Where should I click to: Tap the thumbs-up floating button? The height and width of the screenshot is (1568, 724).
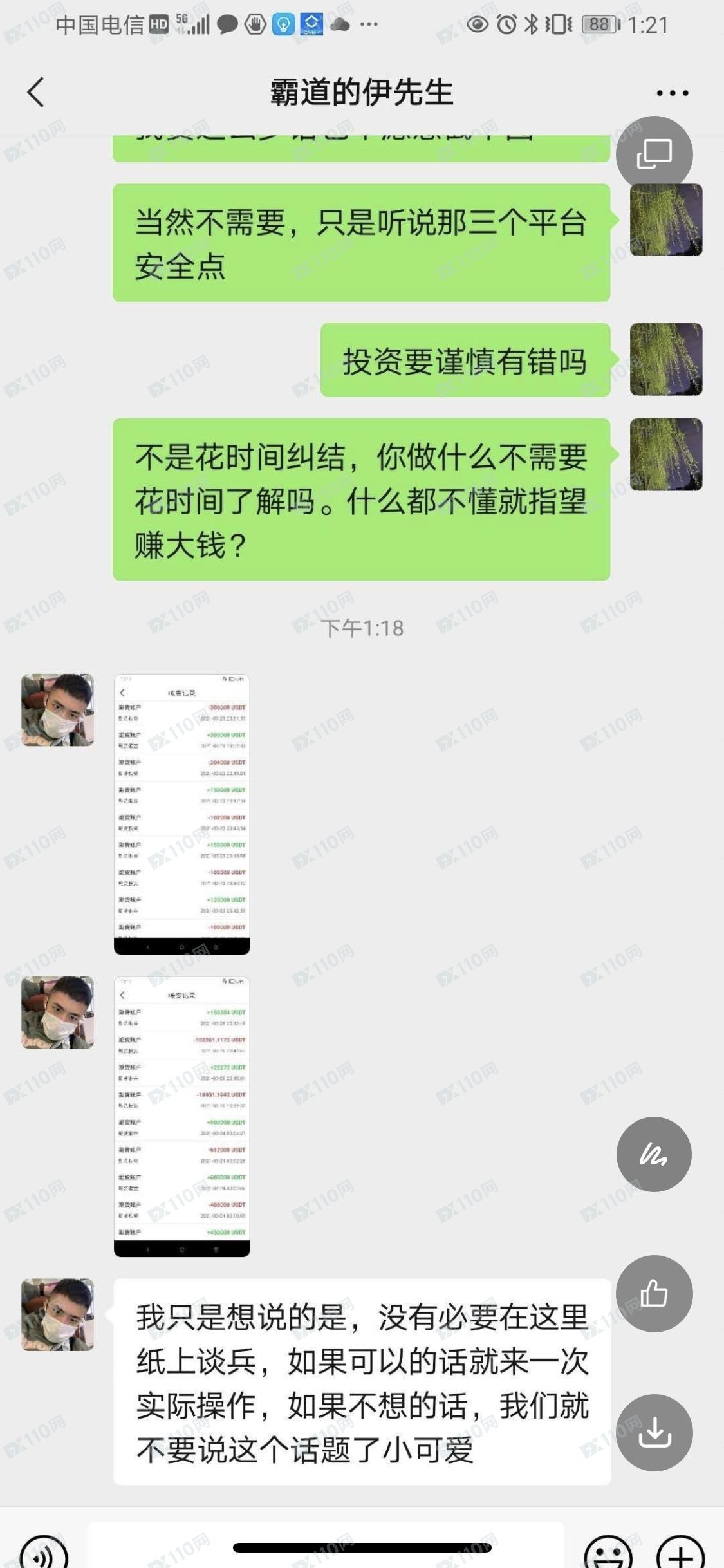point(654,1293)
